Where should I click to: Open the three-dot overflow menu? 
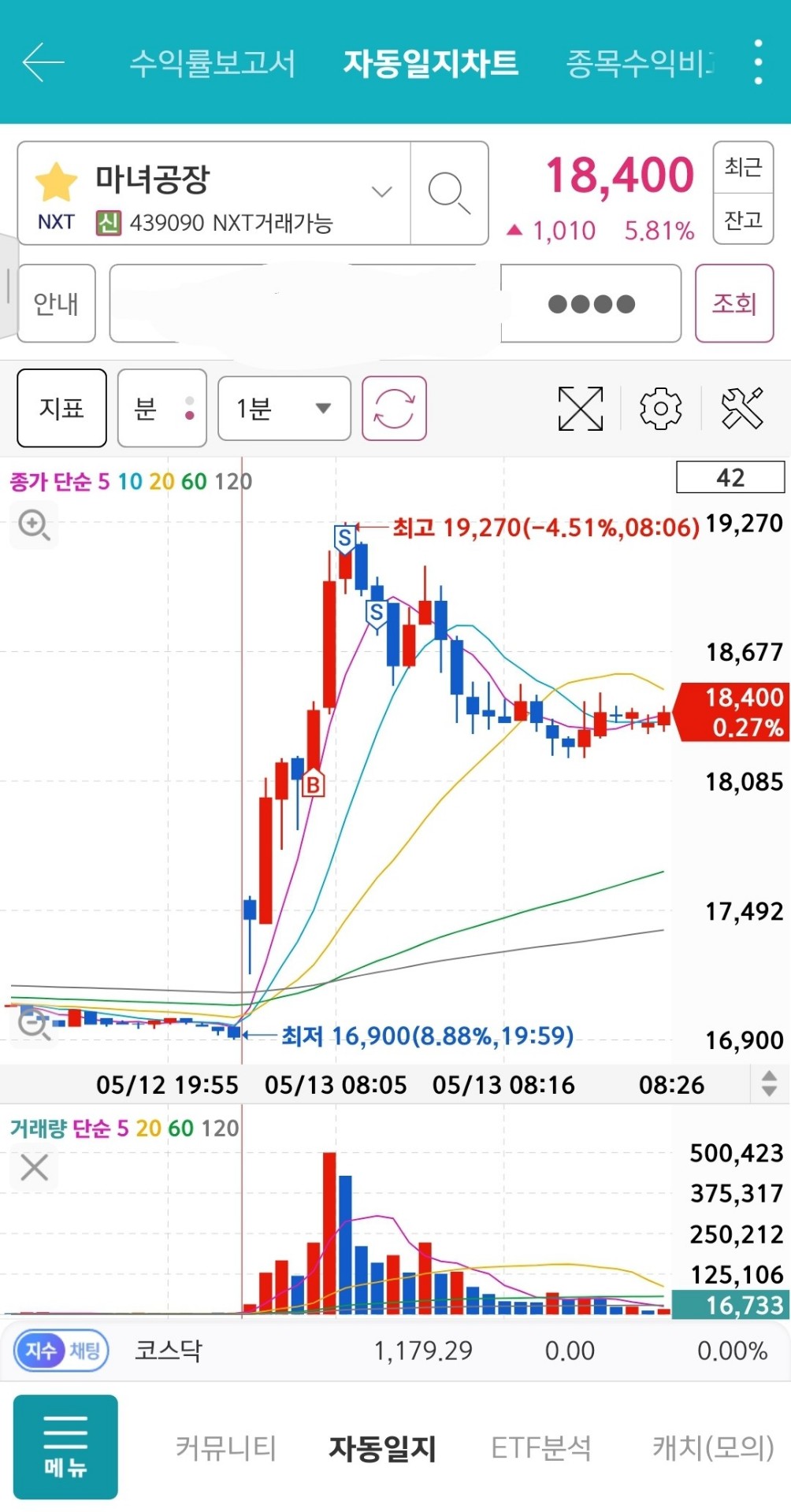[x=758, y=62]
